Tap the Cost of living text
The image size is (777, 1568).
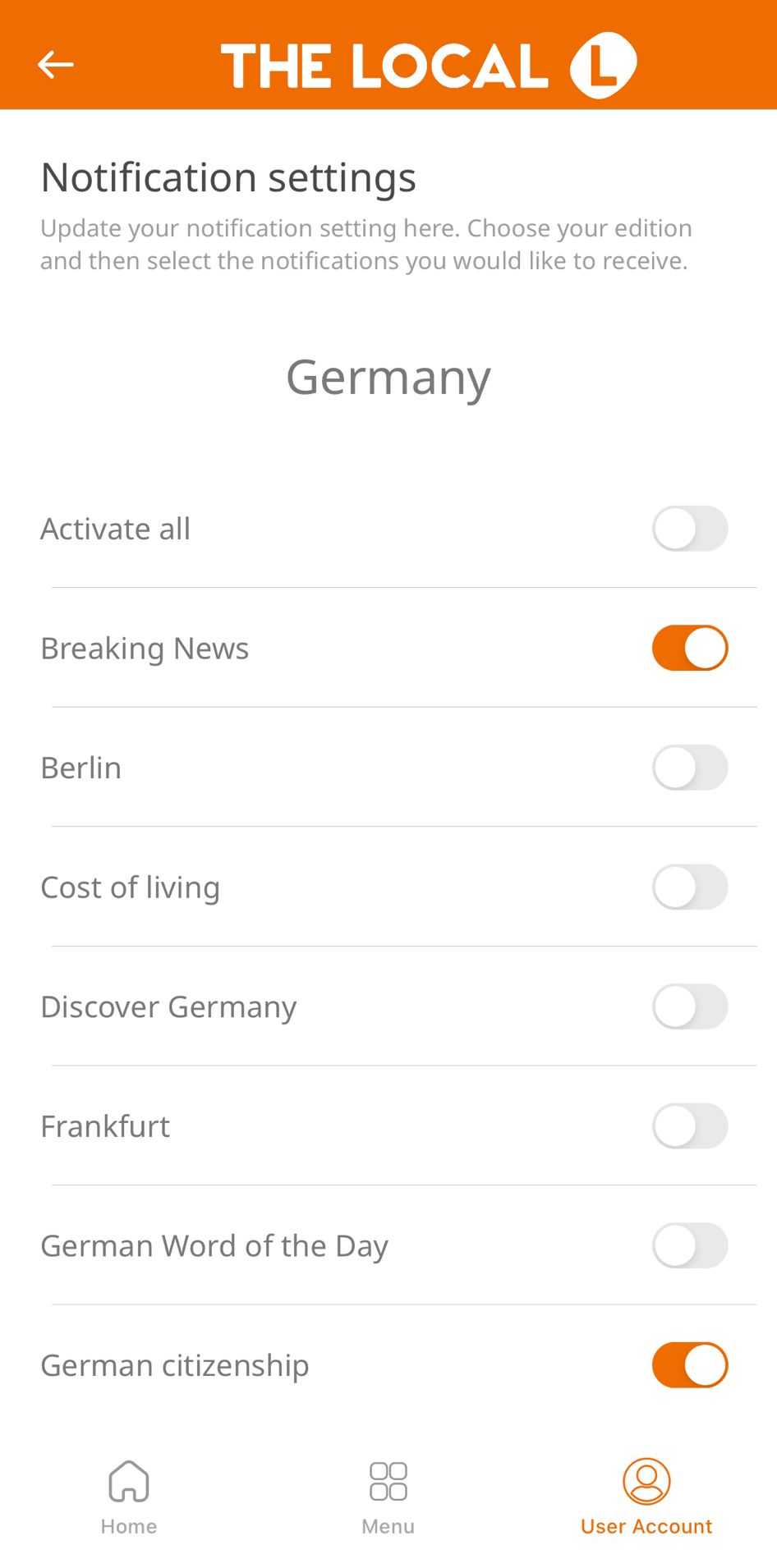point(130,887)
